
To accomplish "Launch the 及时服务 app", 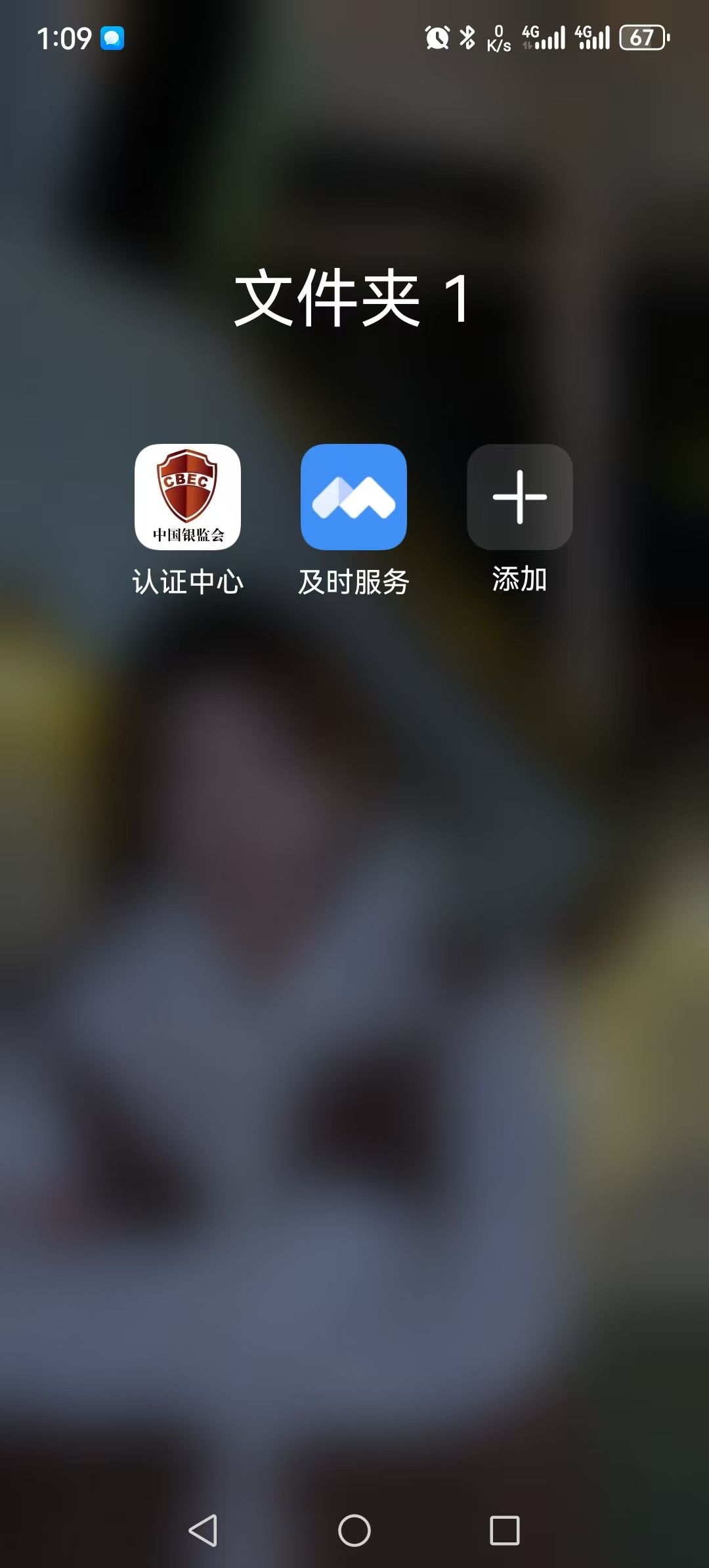I will [354, 497].
